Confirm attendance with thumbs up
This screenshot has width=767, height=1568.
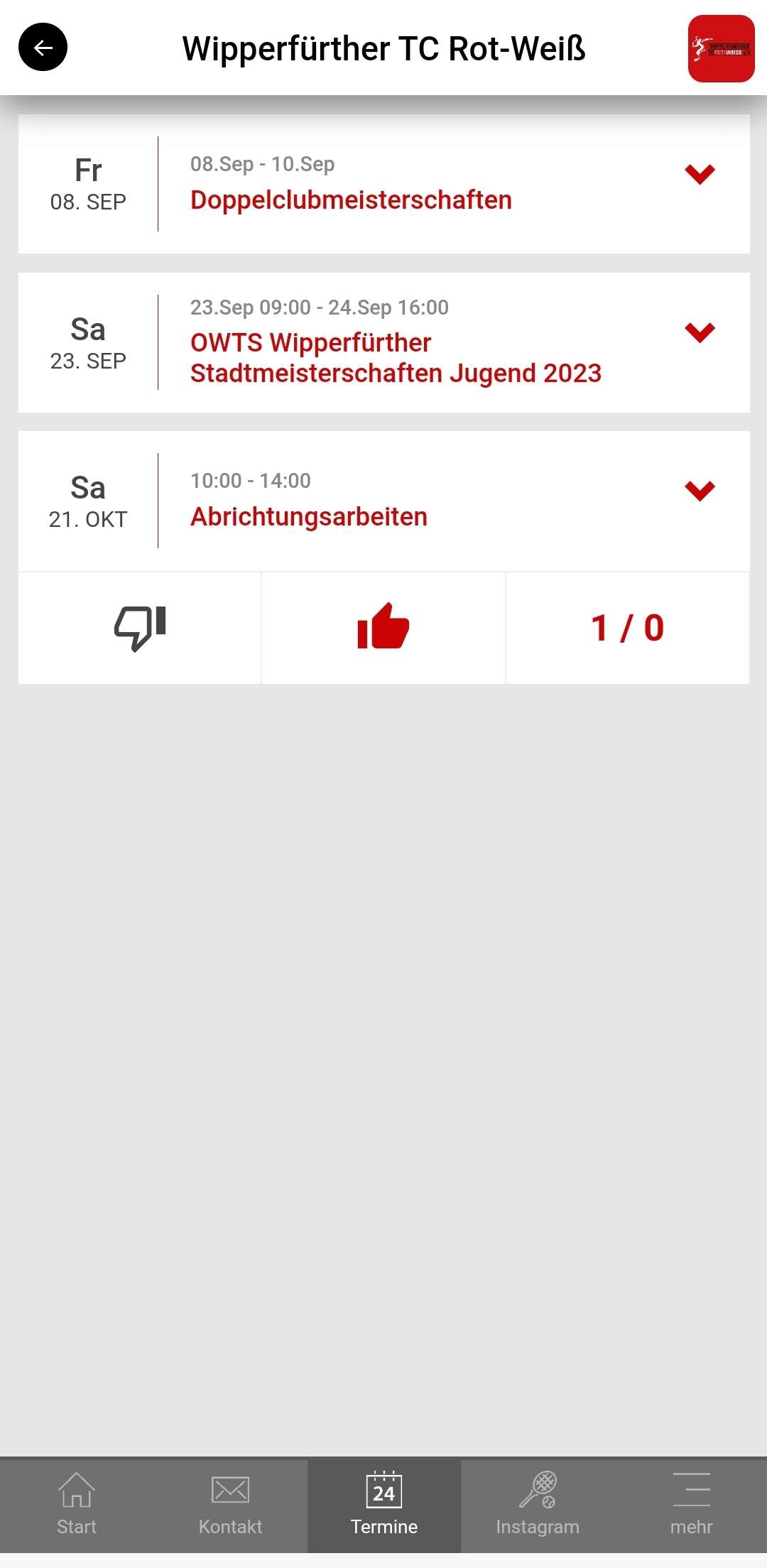coord(383,628)
